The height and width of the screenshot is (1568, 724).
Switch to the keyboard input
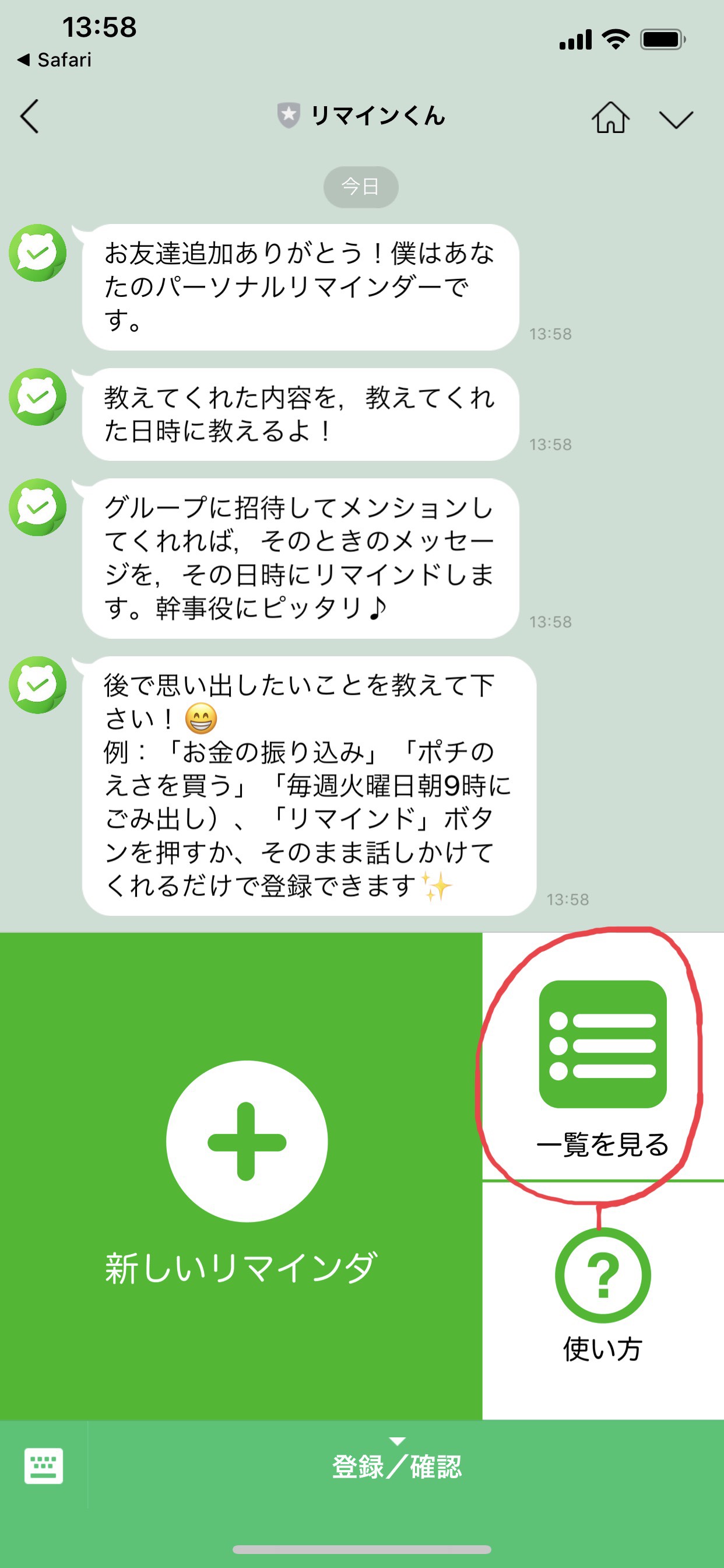pyautogui.click(x=44, y=1466)
